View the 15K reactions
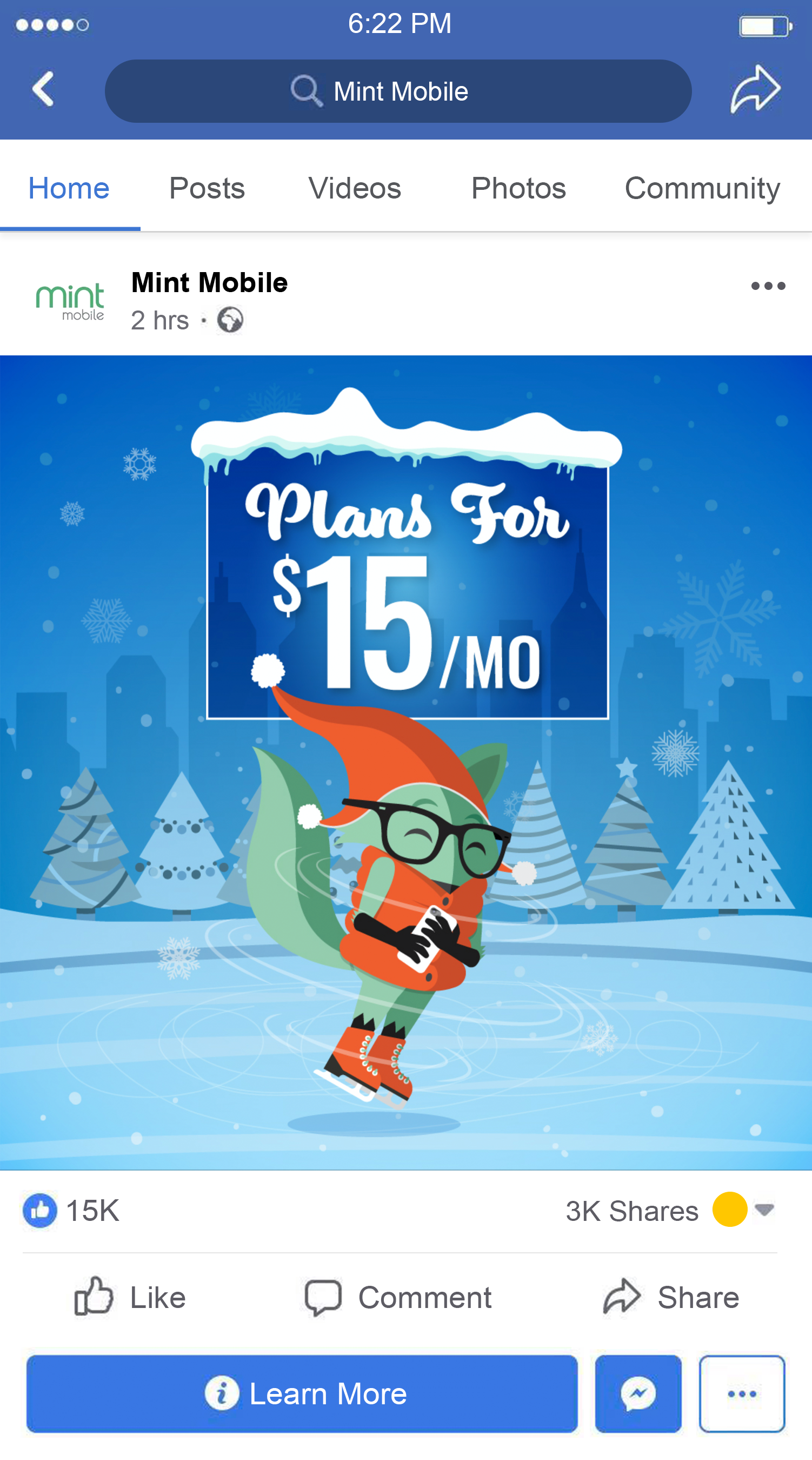This screenshot has width=812, height=1460. coord(71,1210)
